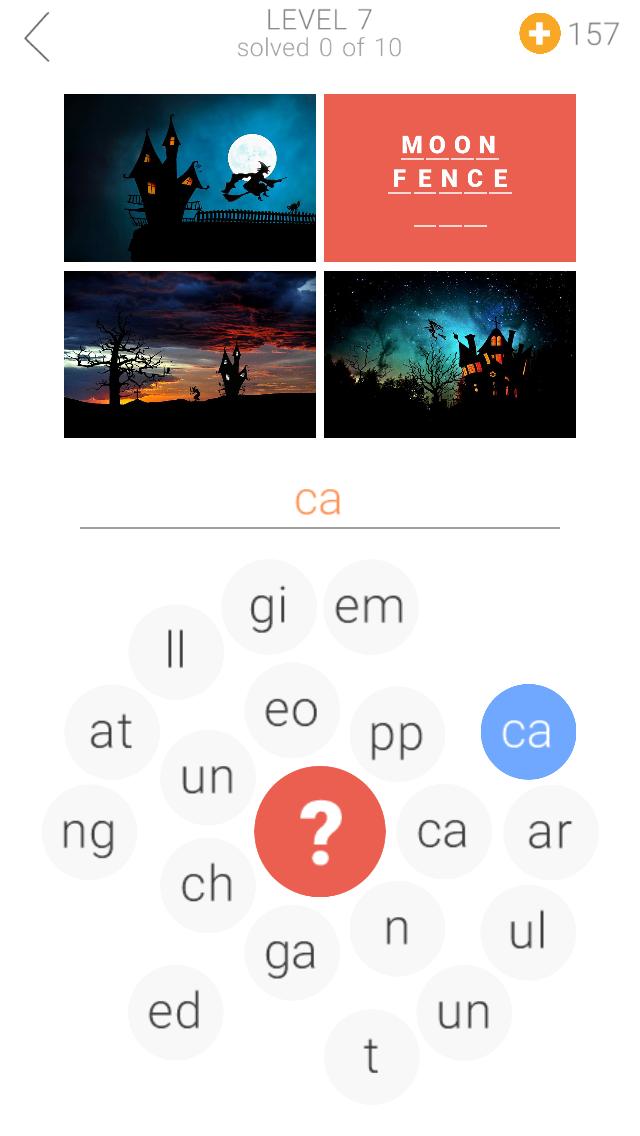Enlarge the witch and full moon picture
Viewport: 640px width, 1136px height.
190,178
